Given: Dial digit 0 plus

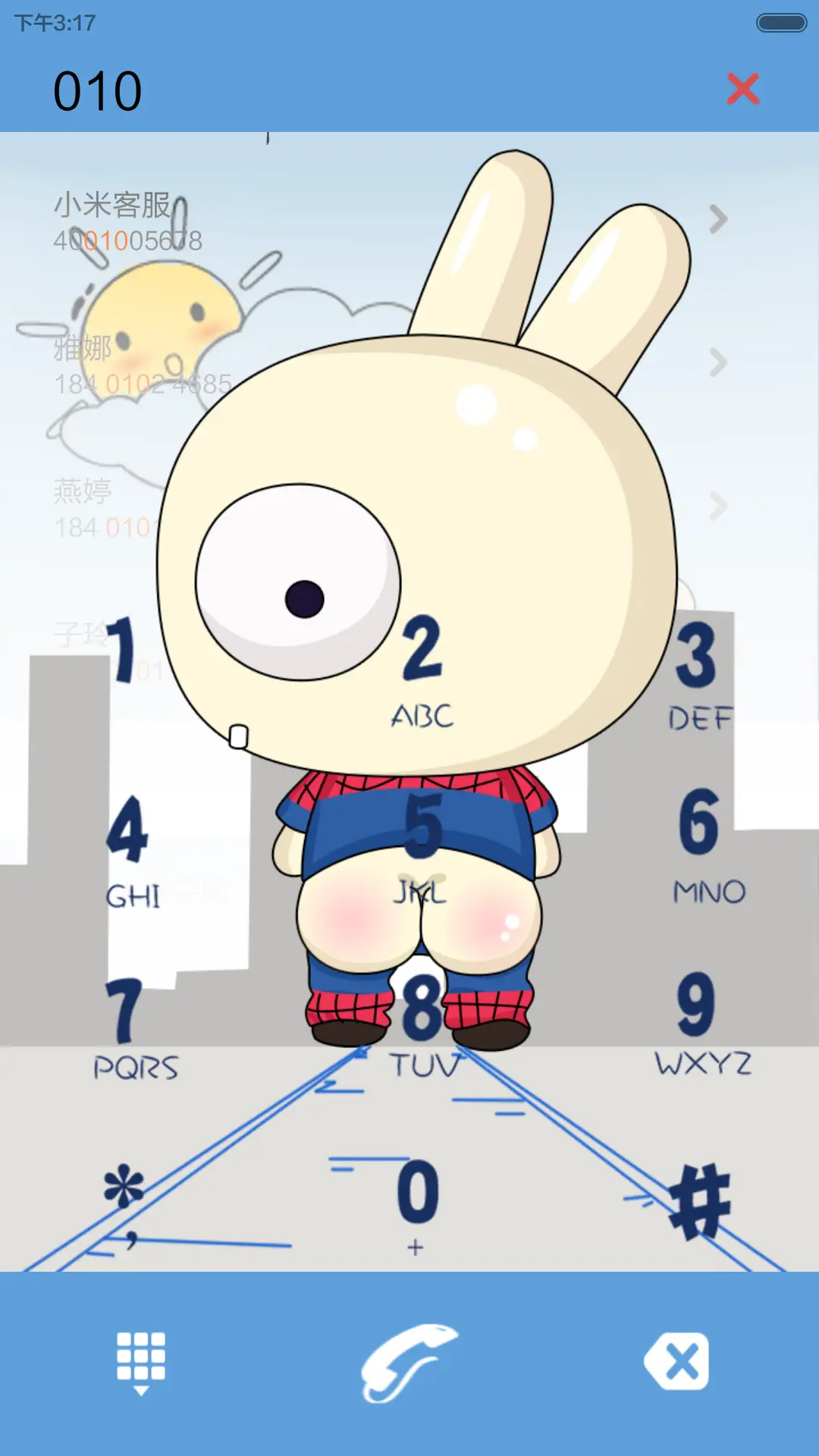Looking at the screenshot, I should (x=417, y=1202).
